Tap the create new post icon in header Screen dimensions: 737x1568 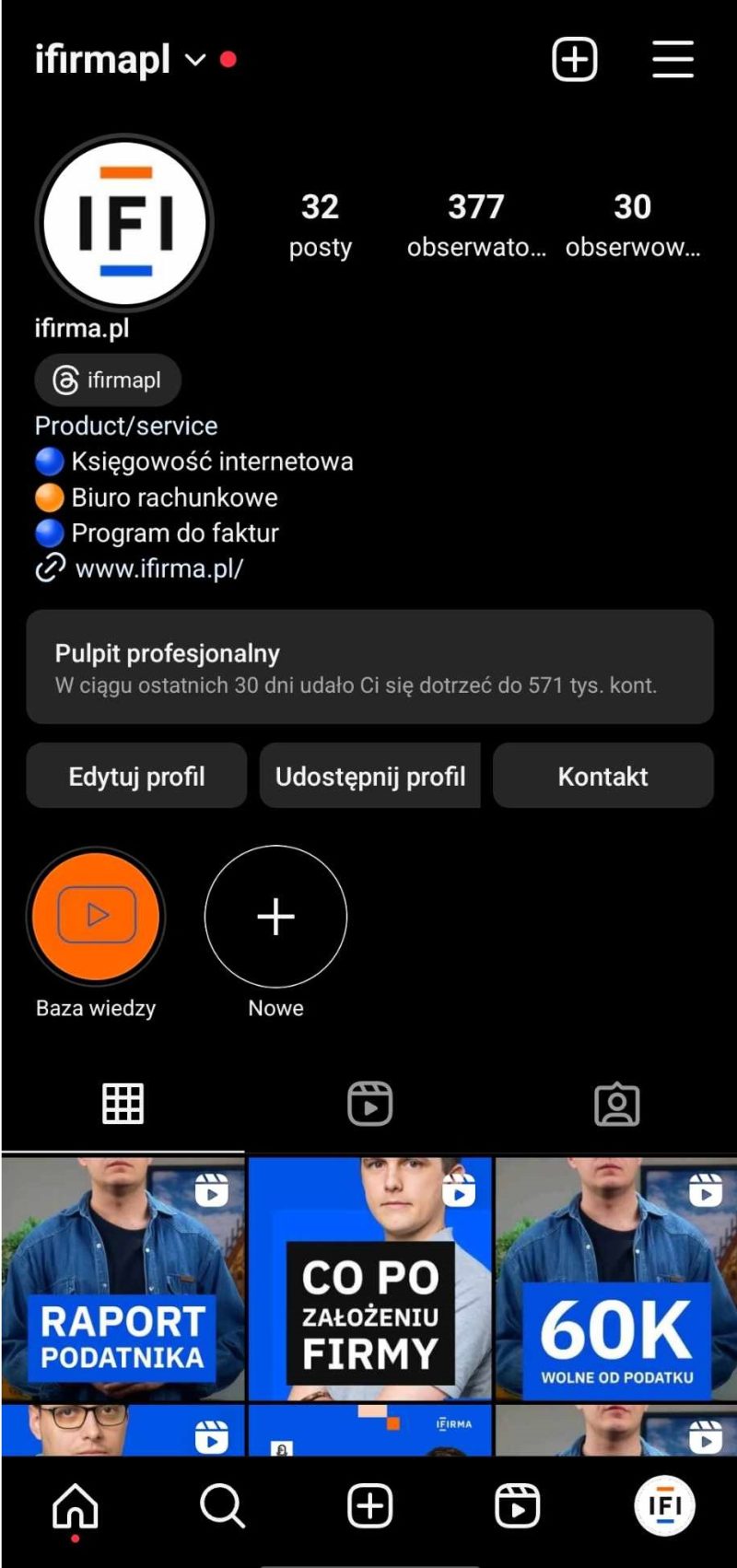coord(574,60)
